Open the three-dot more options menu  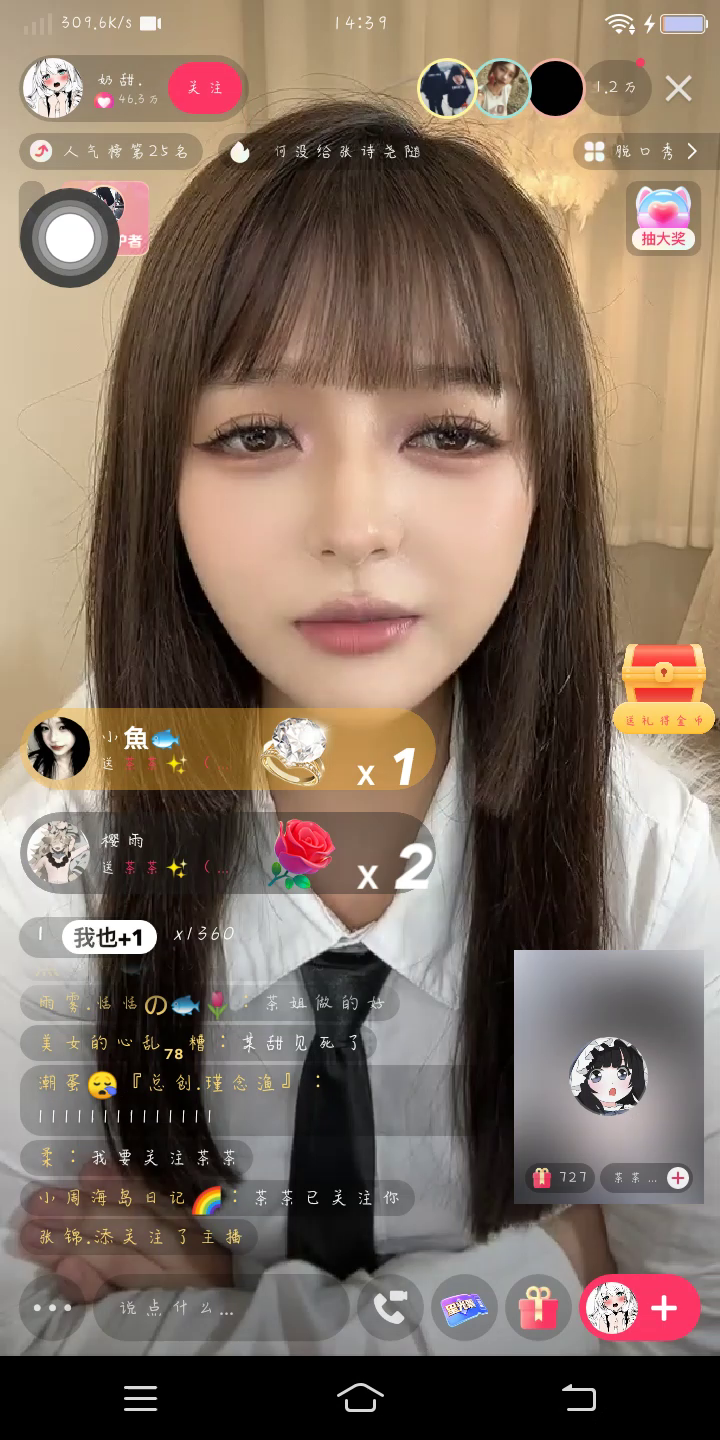point(52,1307)
